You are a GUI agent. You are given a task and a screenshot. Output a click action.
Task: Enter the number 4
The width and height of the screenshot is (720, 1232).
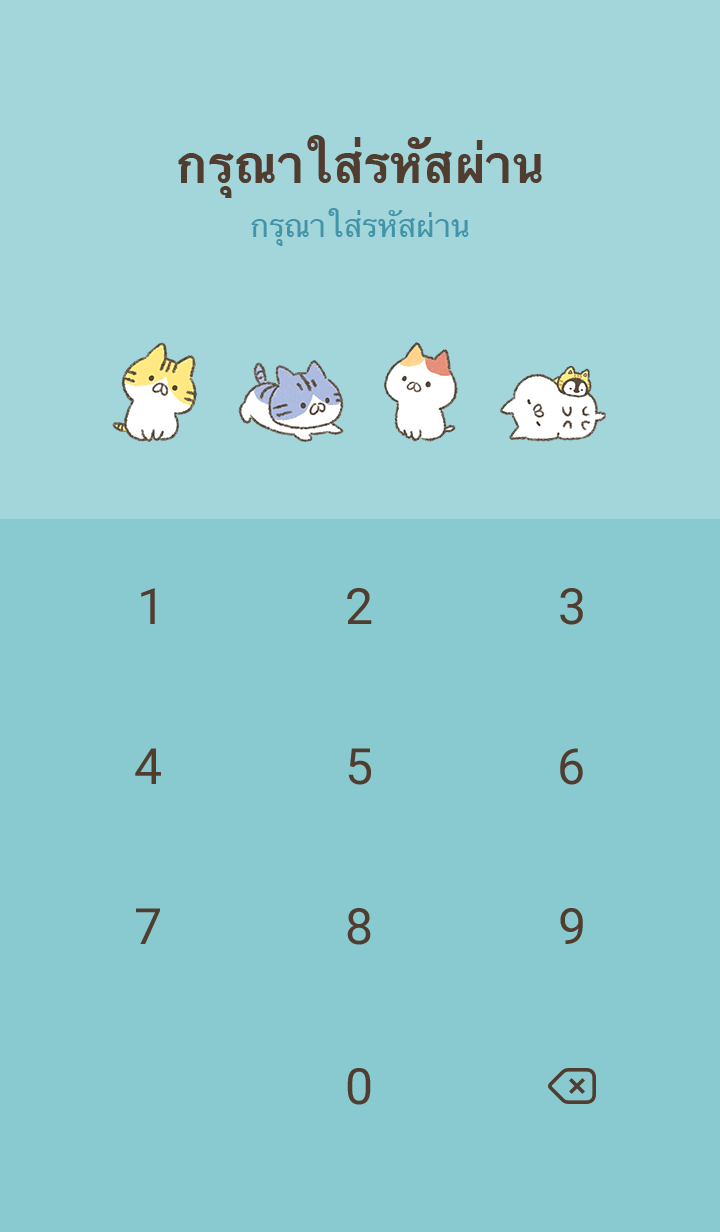[x=148, y=767]
